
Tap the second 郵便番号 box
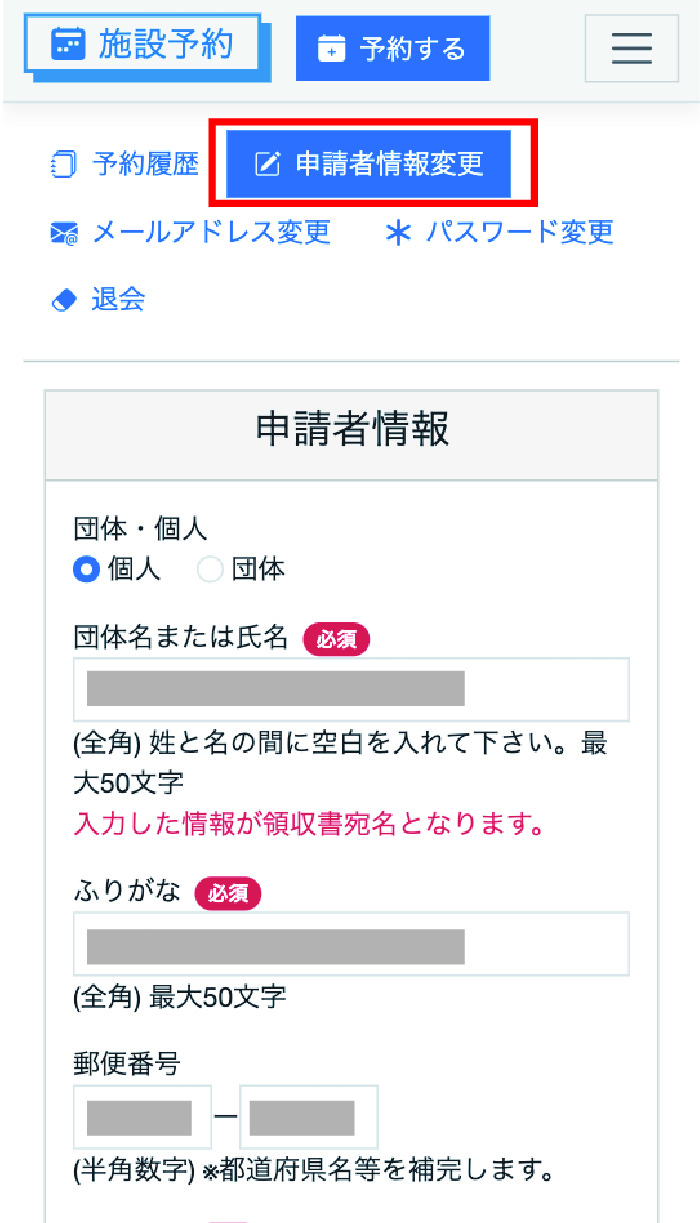(x=309, y=1117)
